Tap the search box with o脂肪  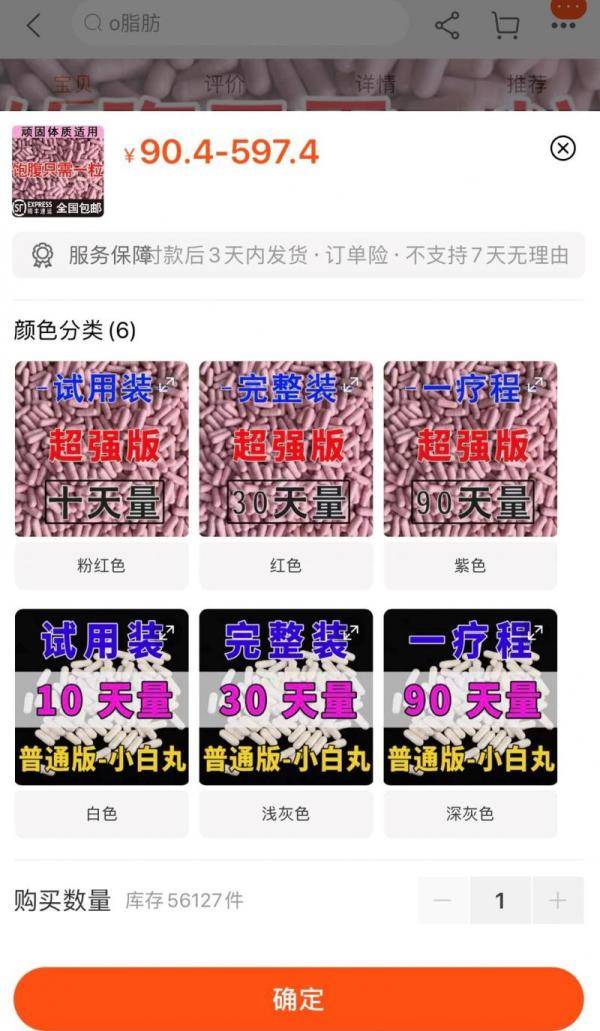point(240,24)
